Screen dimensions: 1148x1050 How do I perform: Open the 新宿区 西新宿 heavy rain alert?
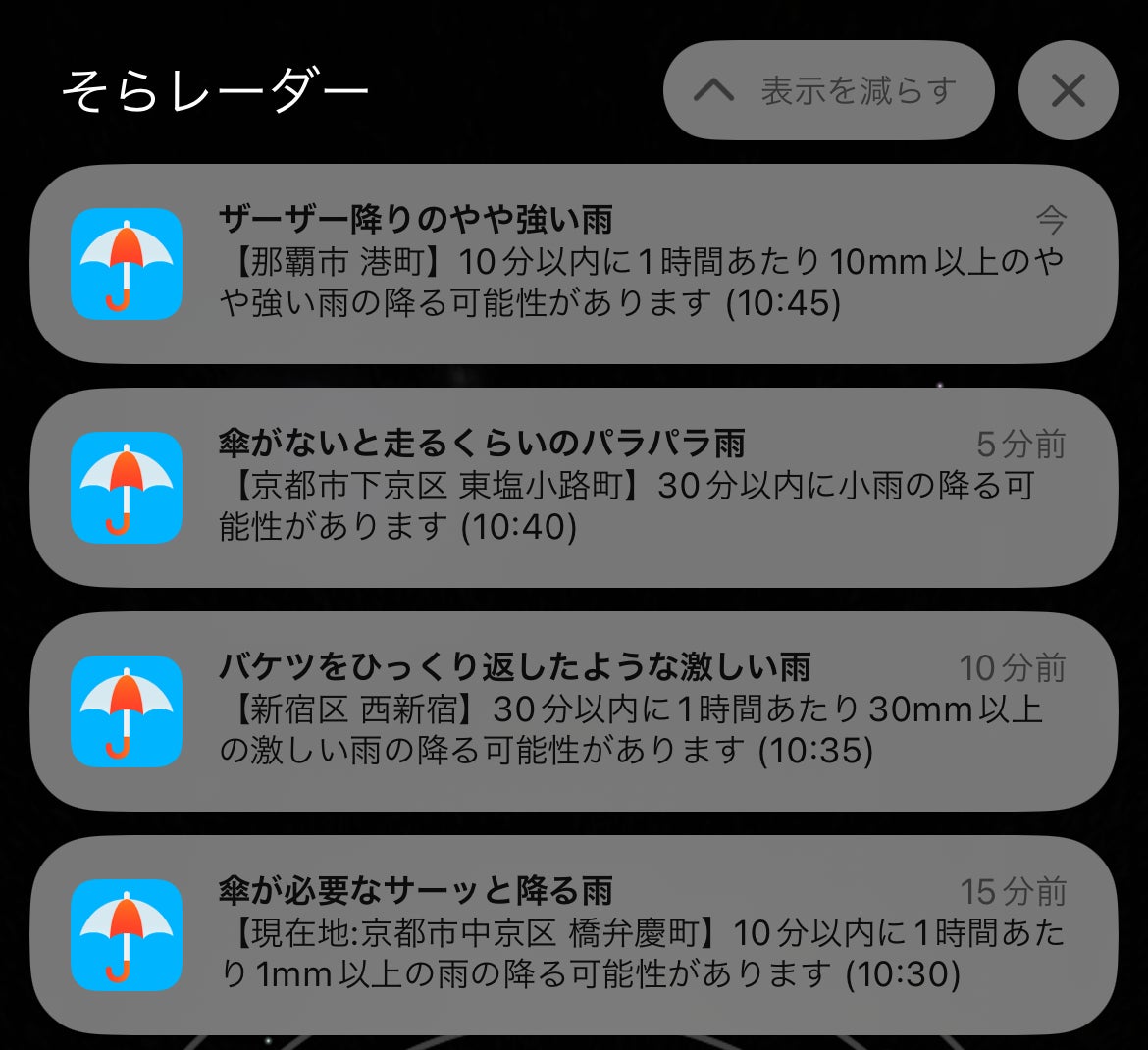[x=574, y=711]
